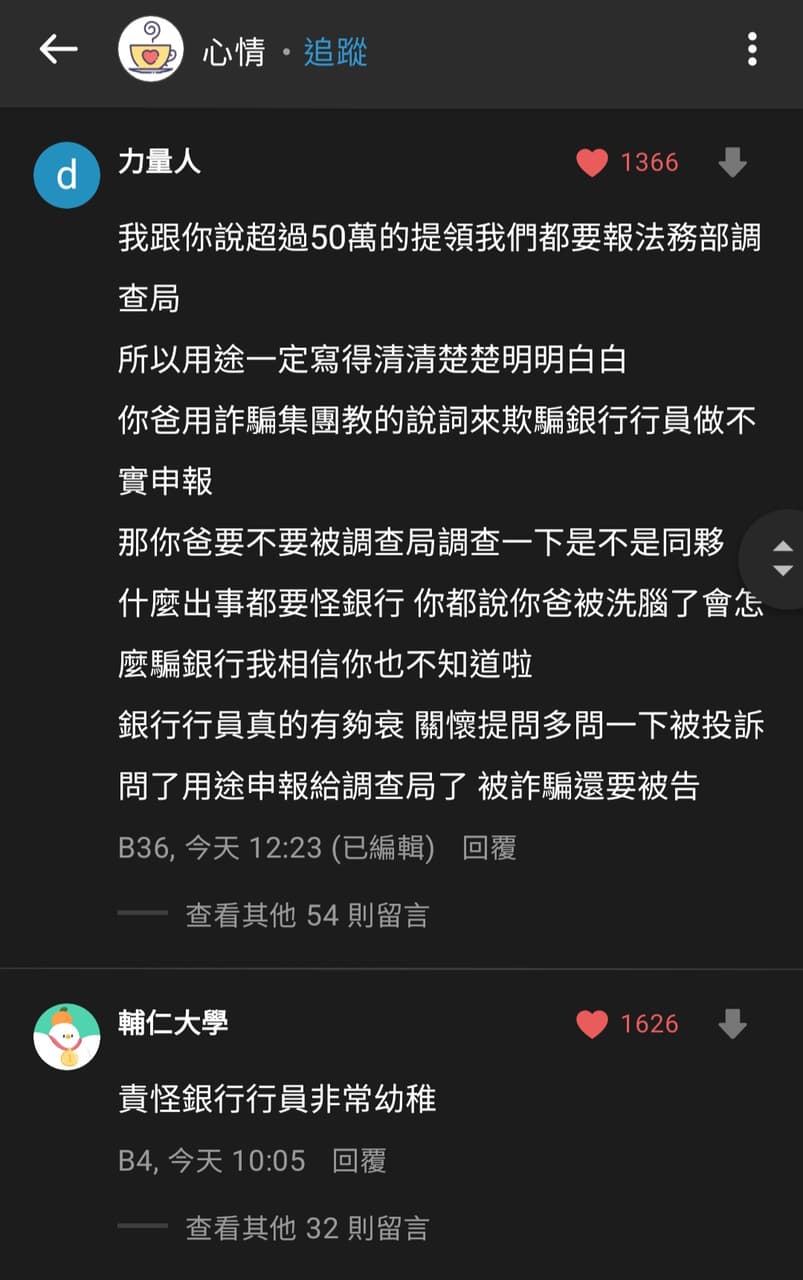Open the 心情 board avatar
803x1280 pixels.
point(150,50)
